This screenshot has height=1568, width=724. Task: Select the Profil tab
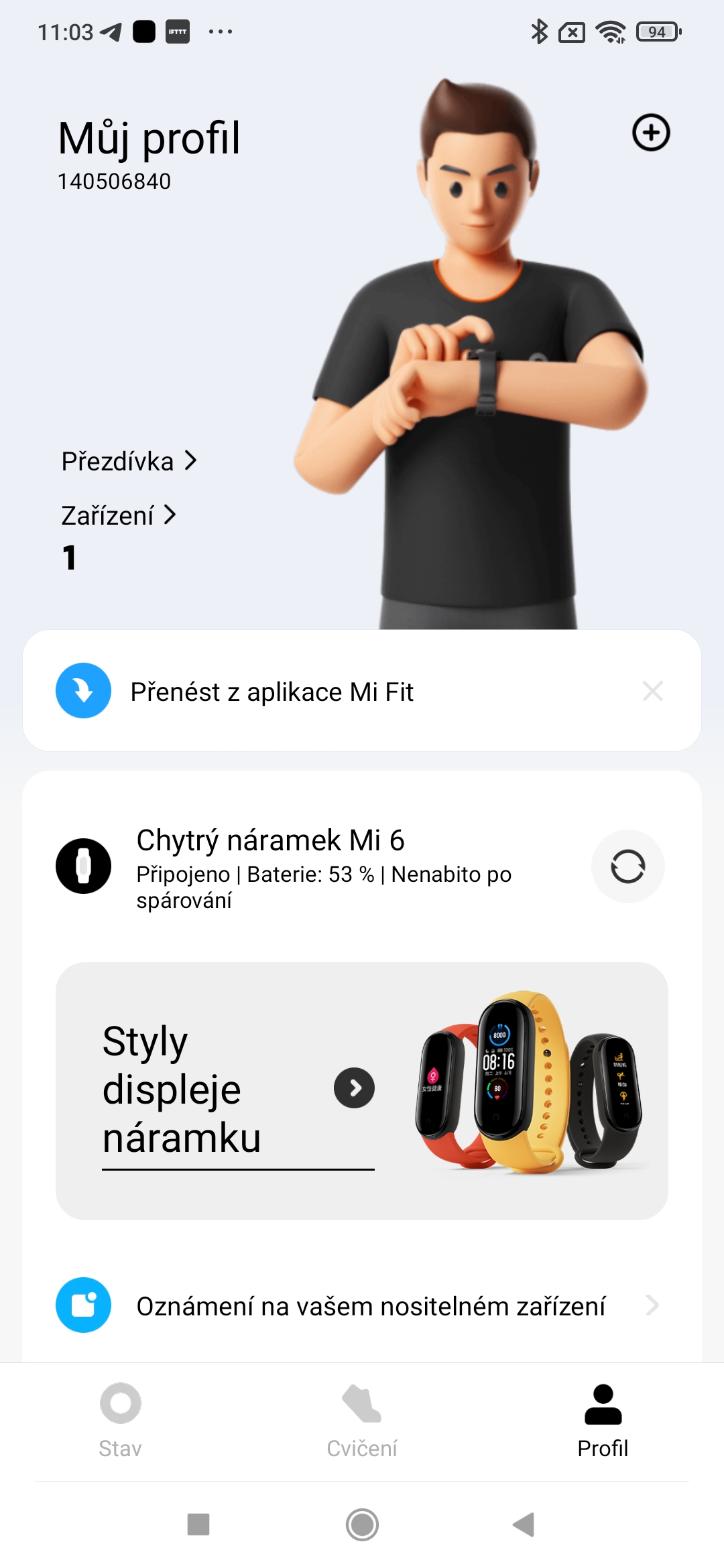(x=603, y=1420)
